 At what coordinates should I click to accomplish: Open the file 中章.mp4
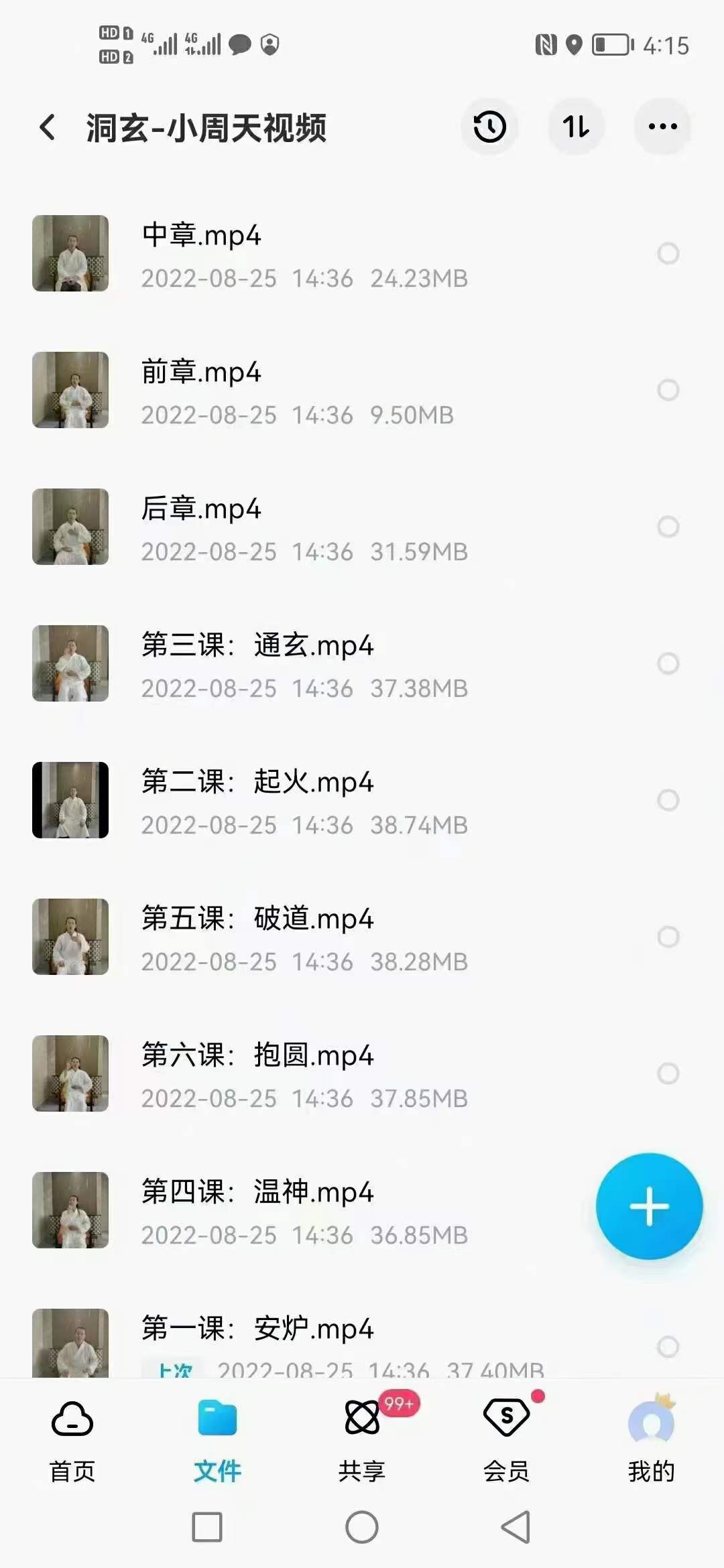click(x=201, y=236)
